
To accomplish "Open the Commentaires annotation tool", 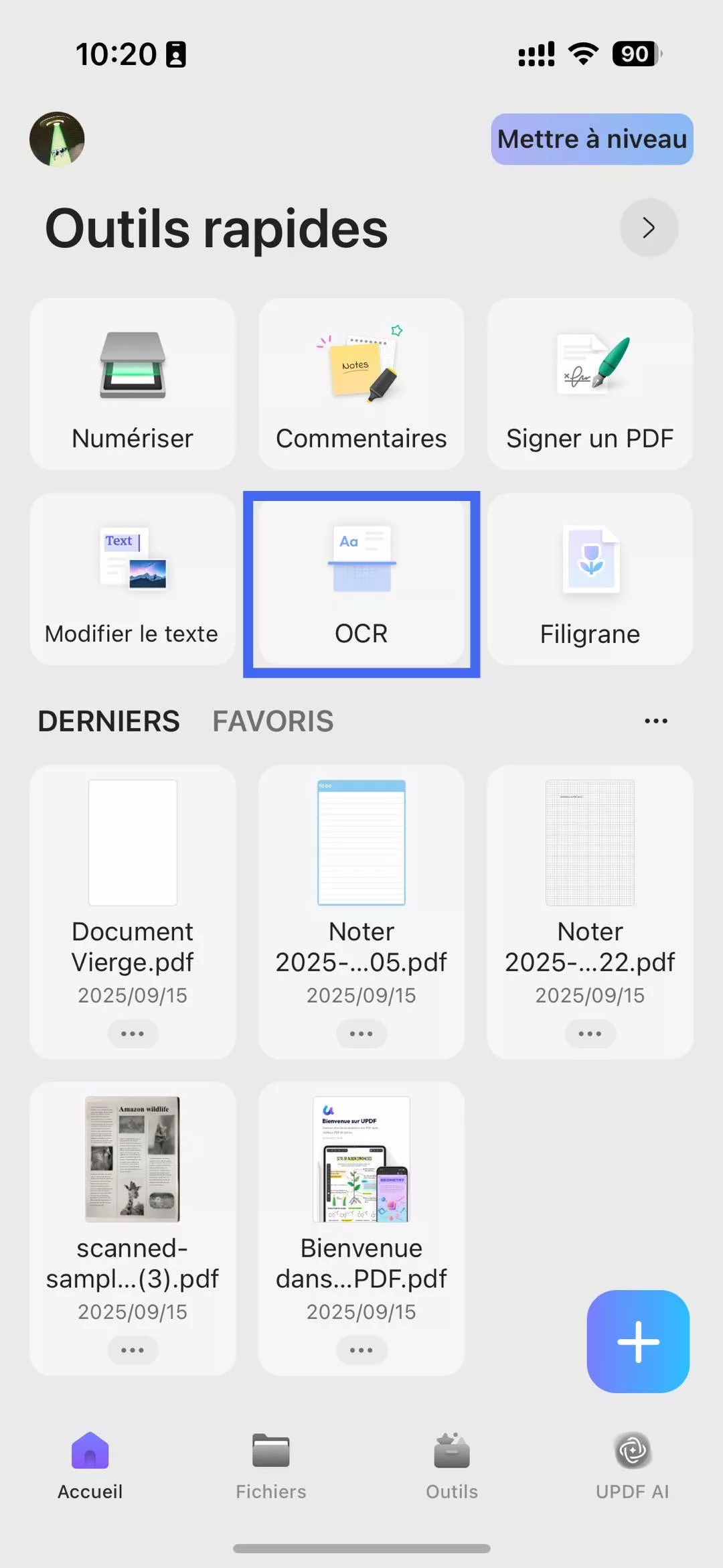I will [361, 384].
